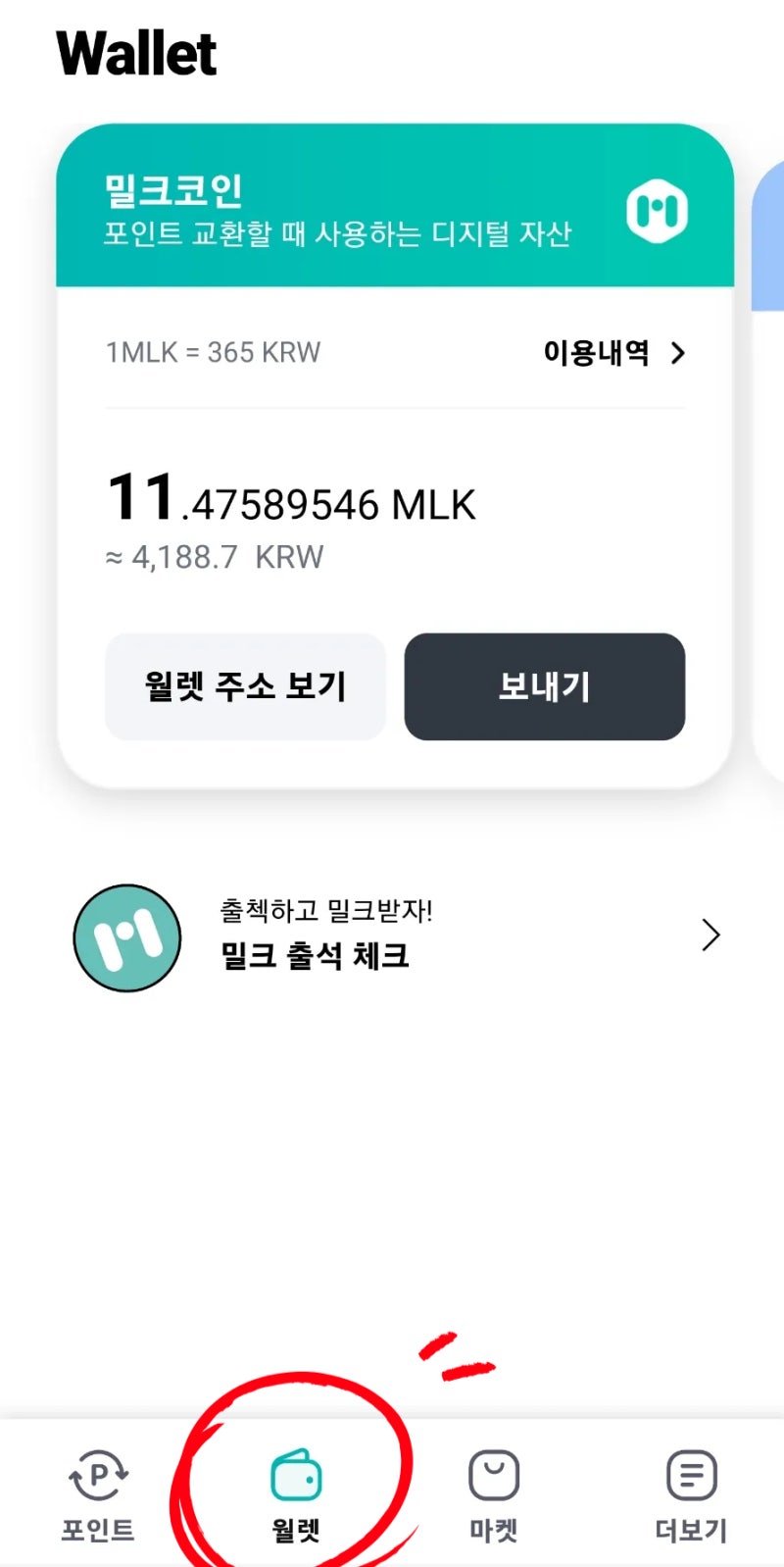The height and width of the screenshot is (1567, 784).
Task: Tap the 1MLK = 365 KRW exchange rate
Action: (x=212, y=352)
